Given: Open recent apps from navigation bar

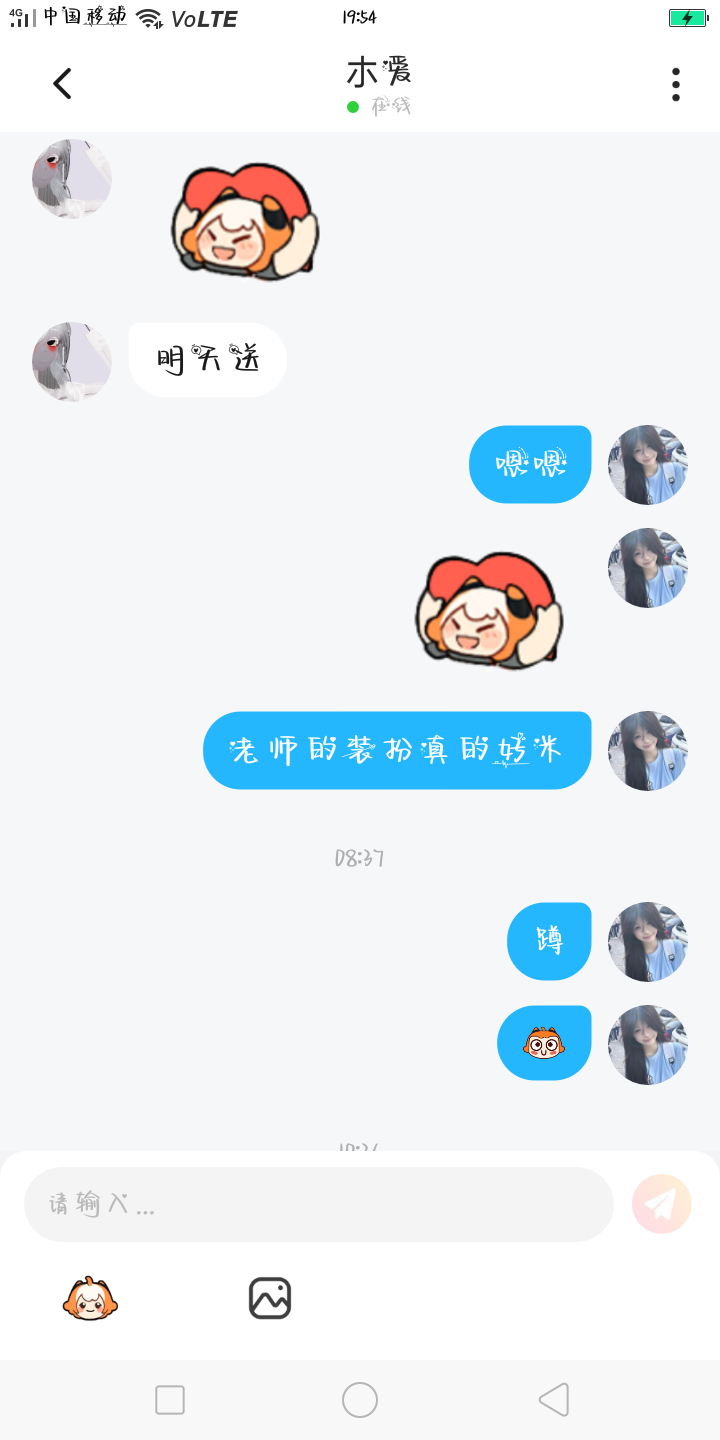Looking at the screenshot, I should 170,1400.
